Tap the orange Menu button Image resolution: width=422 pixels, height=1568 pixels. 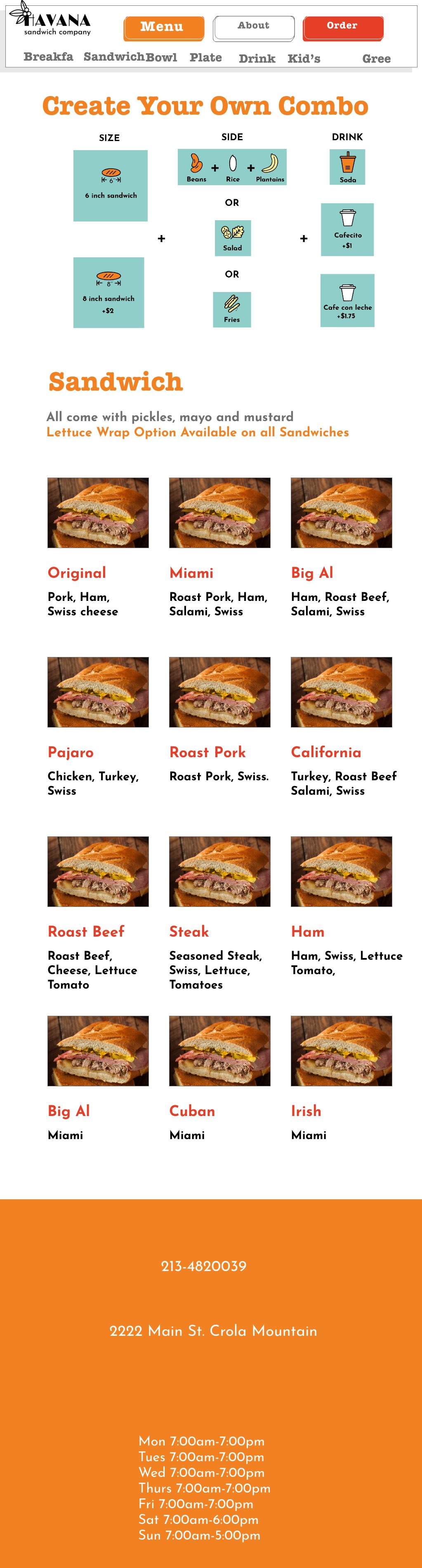(x=163, y=27)
